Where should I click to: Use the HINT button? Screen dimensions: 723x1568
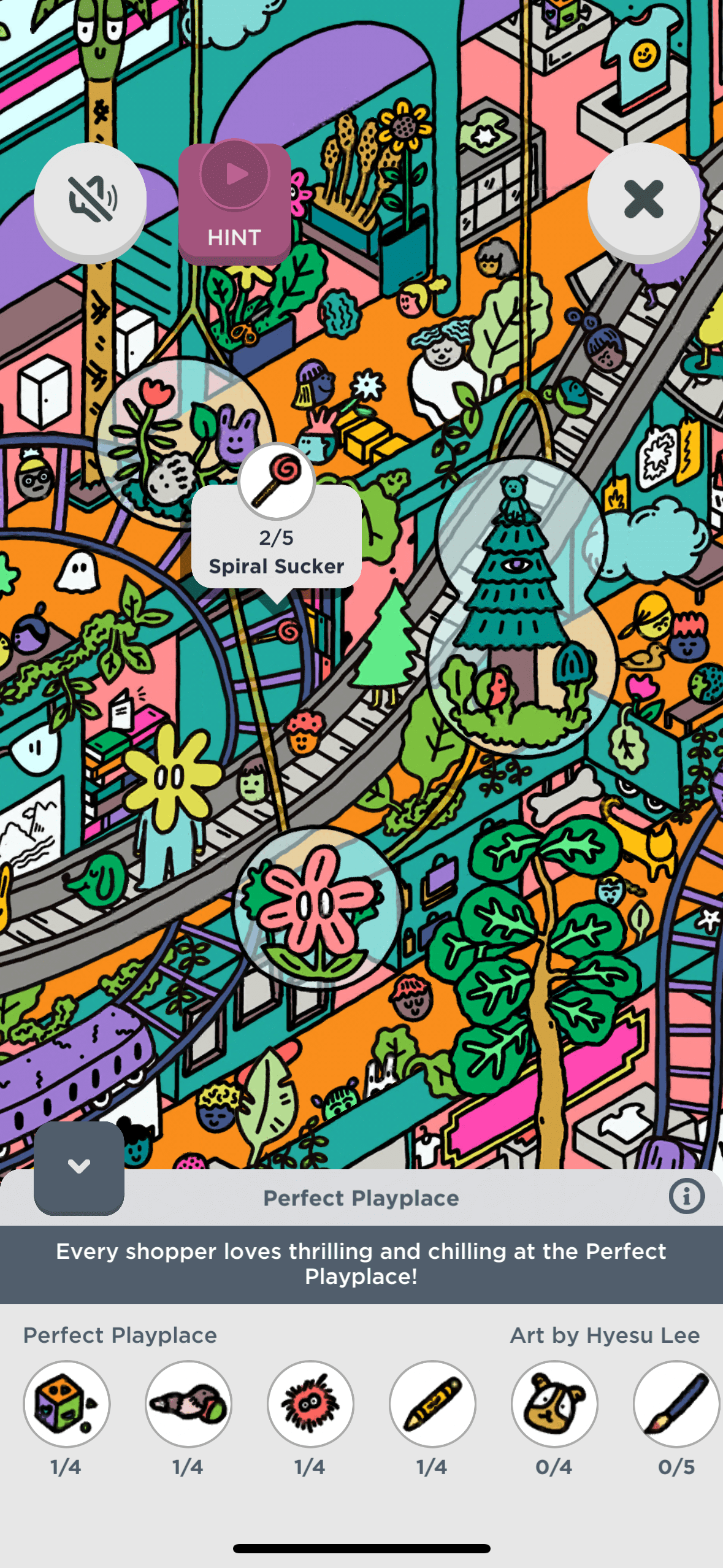coord(234,203)
